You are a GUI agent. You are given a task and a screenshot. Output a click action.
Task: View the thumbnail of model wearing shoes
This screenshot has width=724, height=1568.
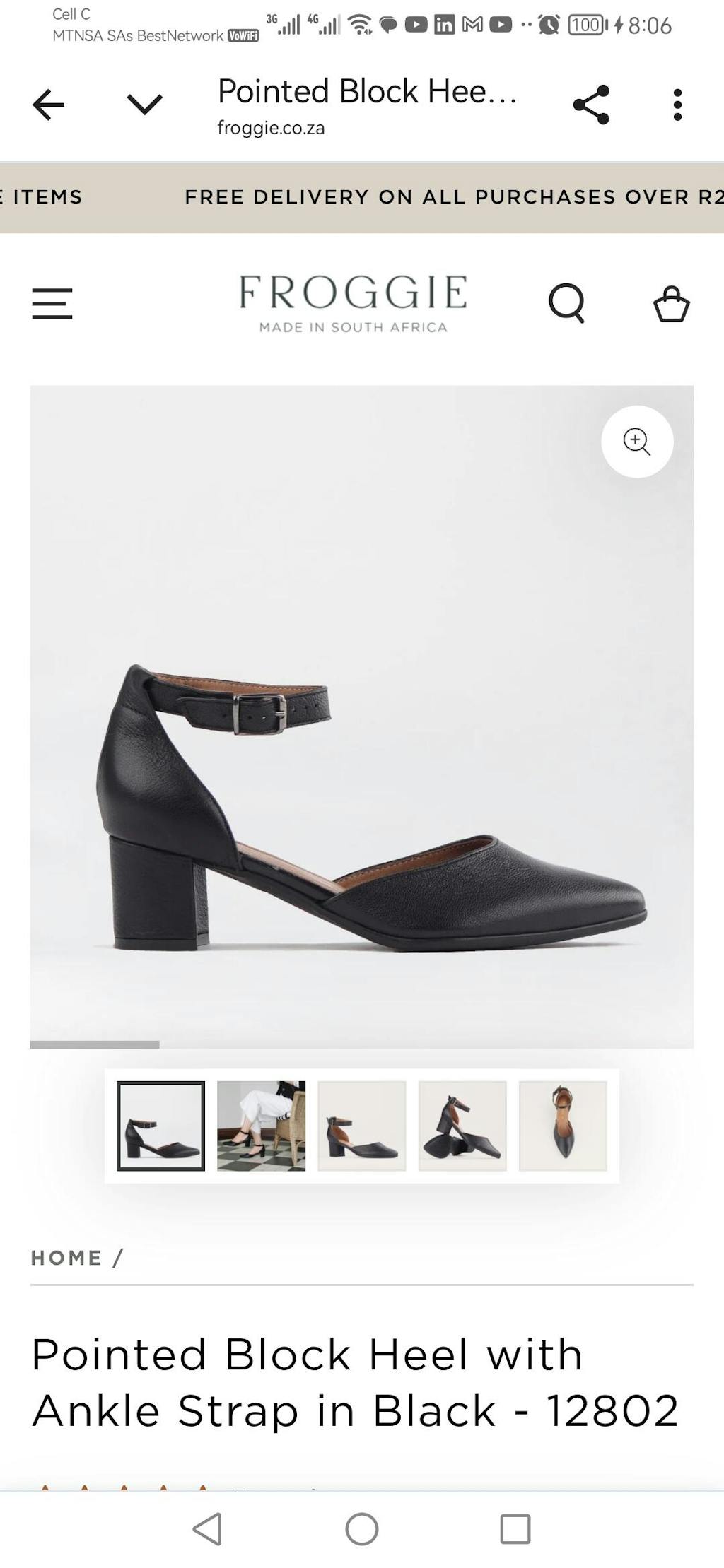click(262, 1126)
